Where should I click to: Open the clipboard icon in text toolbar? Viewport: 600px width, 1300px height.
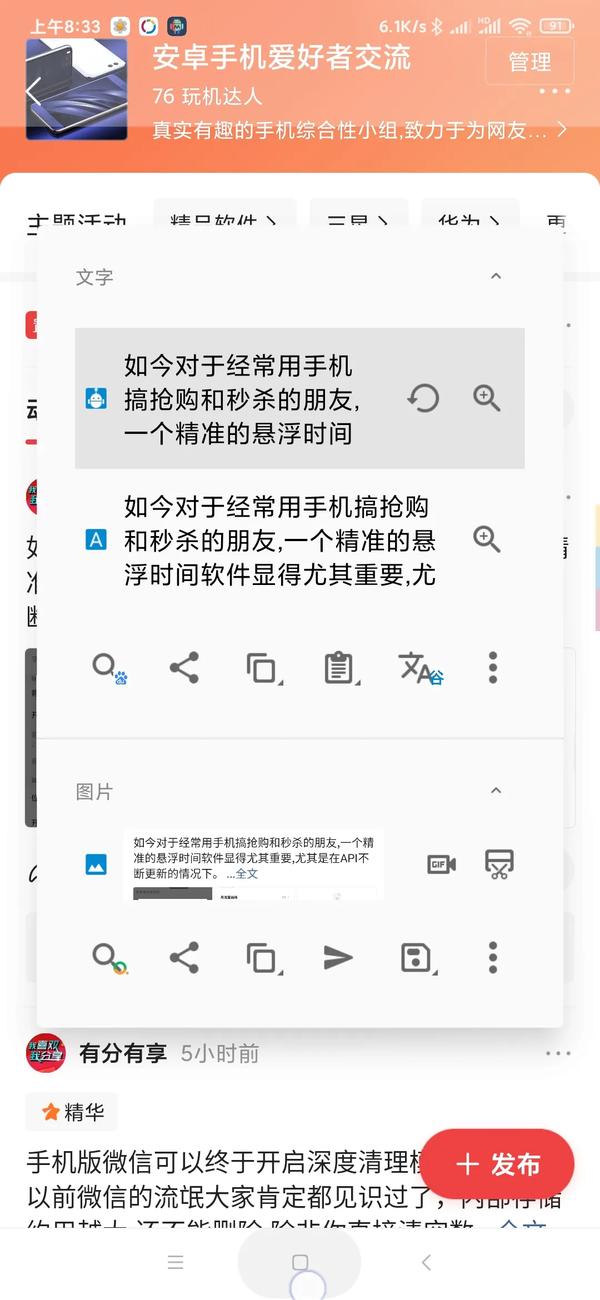339,668
